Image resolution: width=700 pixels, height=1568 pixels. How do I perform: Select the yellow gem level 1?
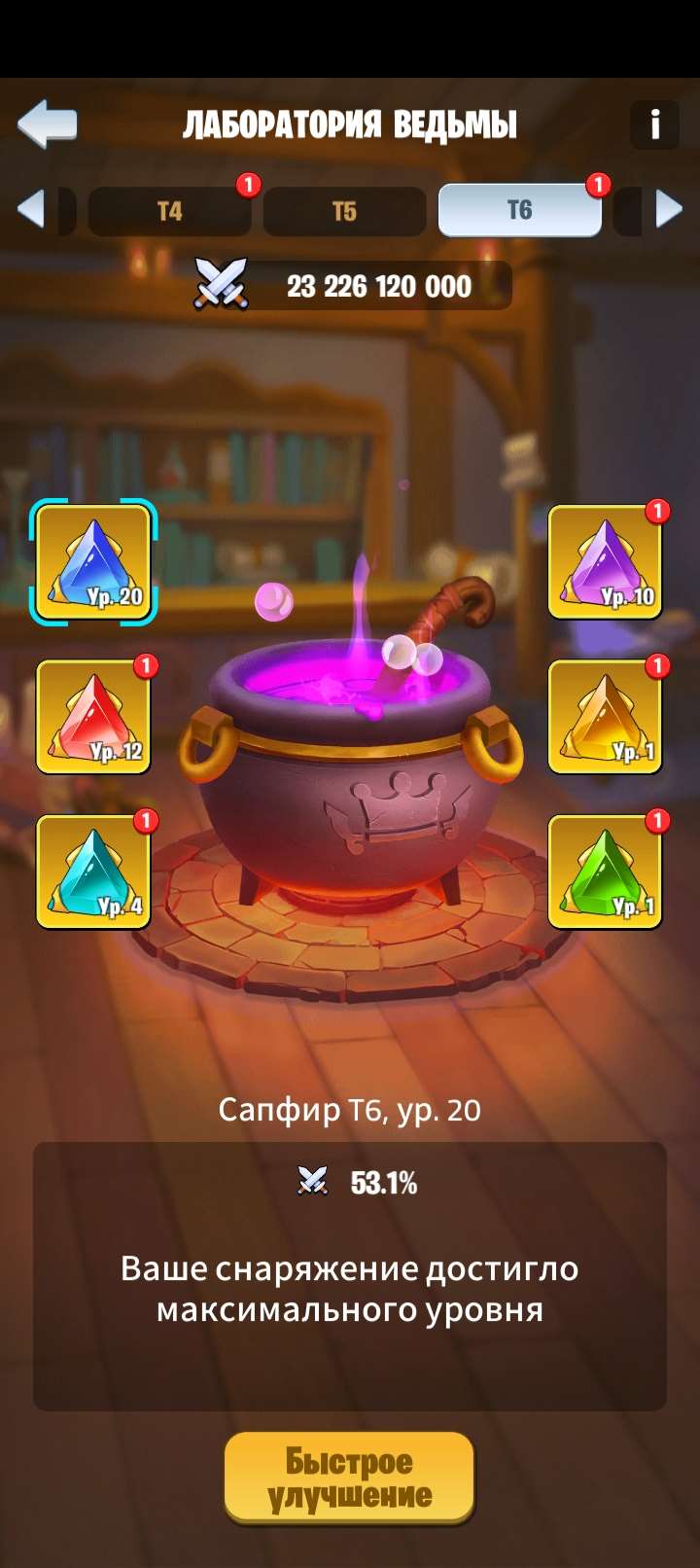coord(605,717)
